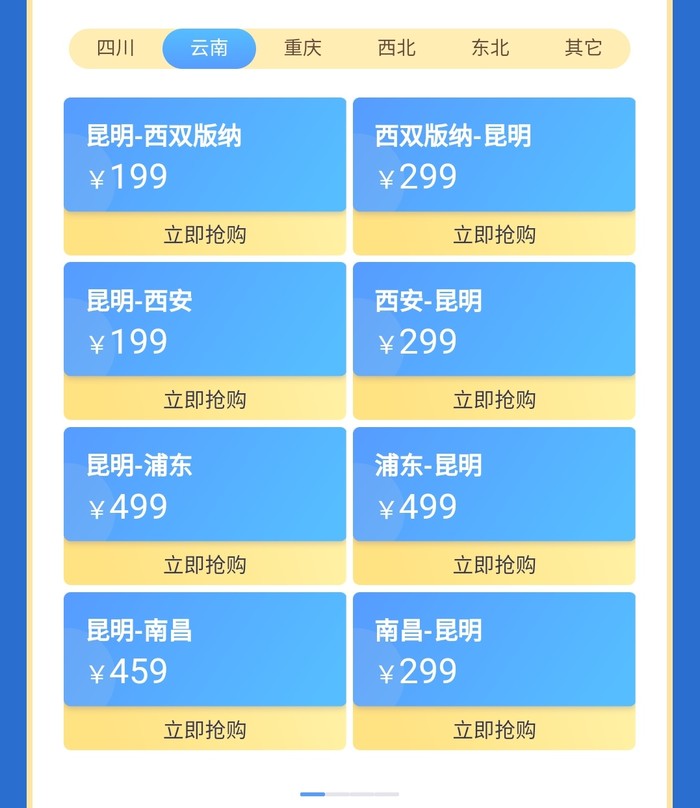Open the 南昌-昆明 ¥299 flight card
The width and height of the screenshot is (700, 808).
tap(494, 650)
